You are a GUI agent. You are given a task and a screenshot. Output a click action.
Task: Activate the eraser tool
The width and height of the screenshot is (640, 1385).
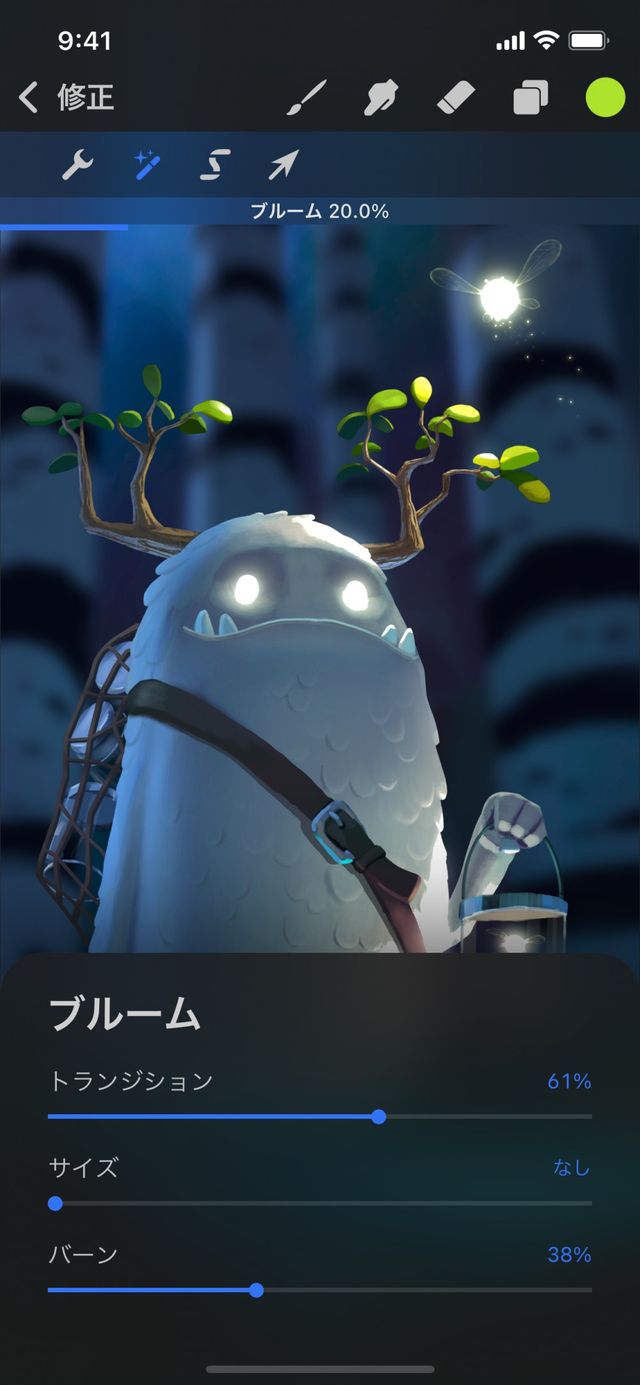pos(456,98)
